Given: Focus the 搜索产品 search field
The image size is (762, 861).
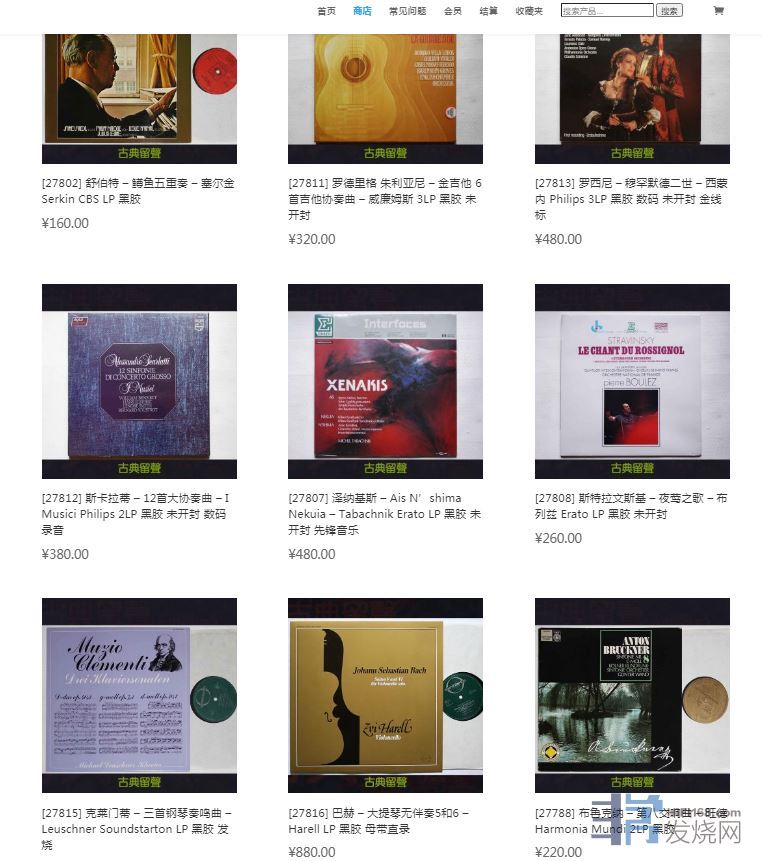Looking at the screenshot, I should (607, 11).
